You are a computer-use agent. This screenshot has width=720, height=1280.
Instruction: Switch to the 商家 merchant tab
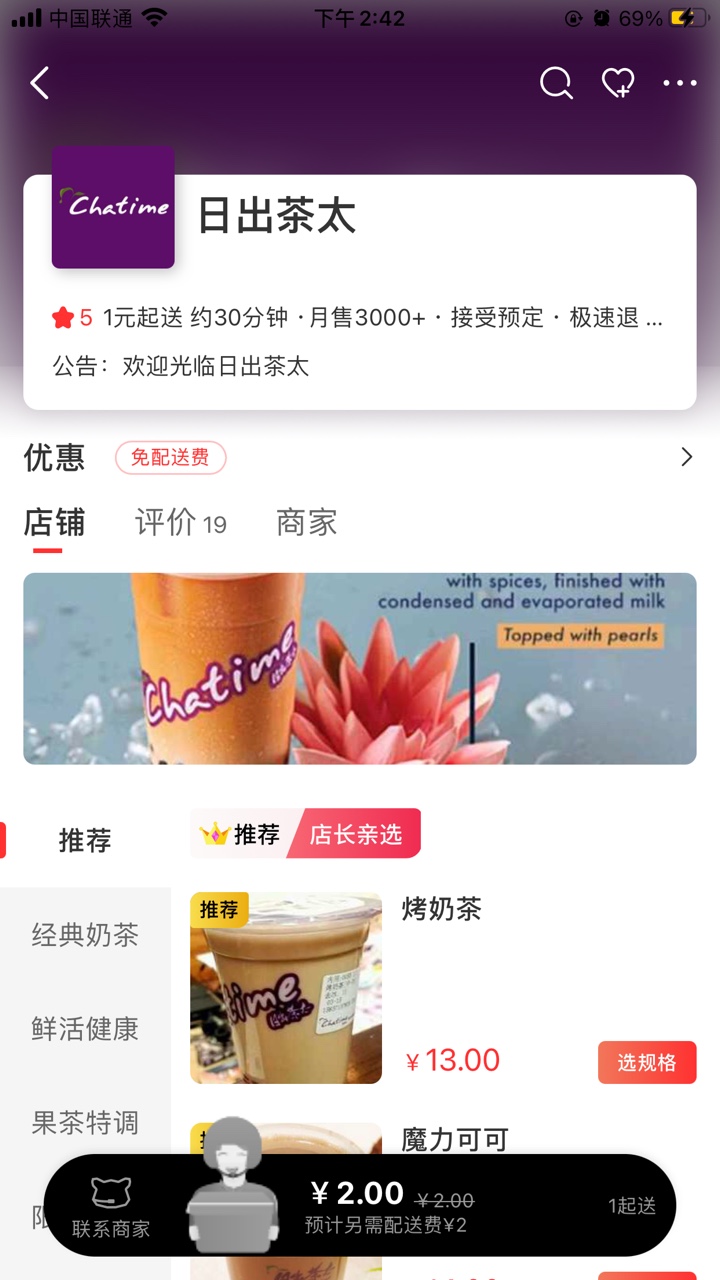click(x=306, y=523)
